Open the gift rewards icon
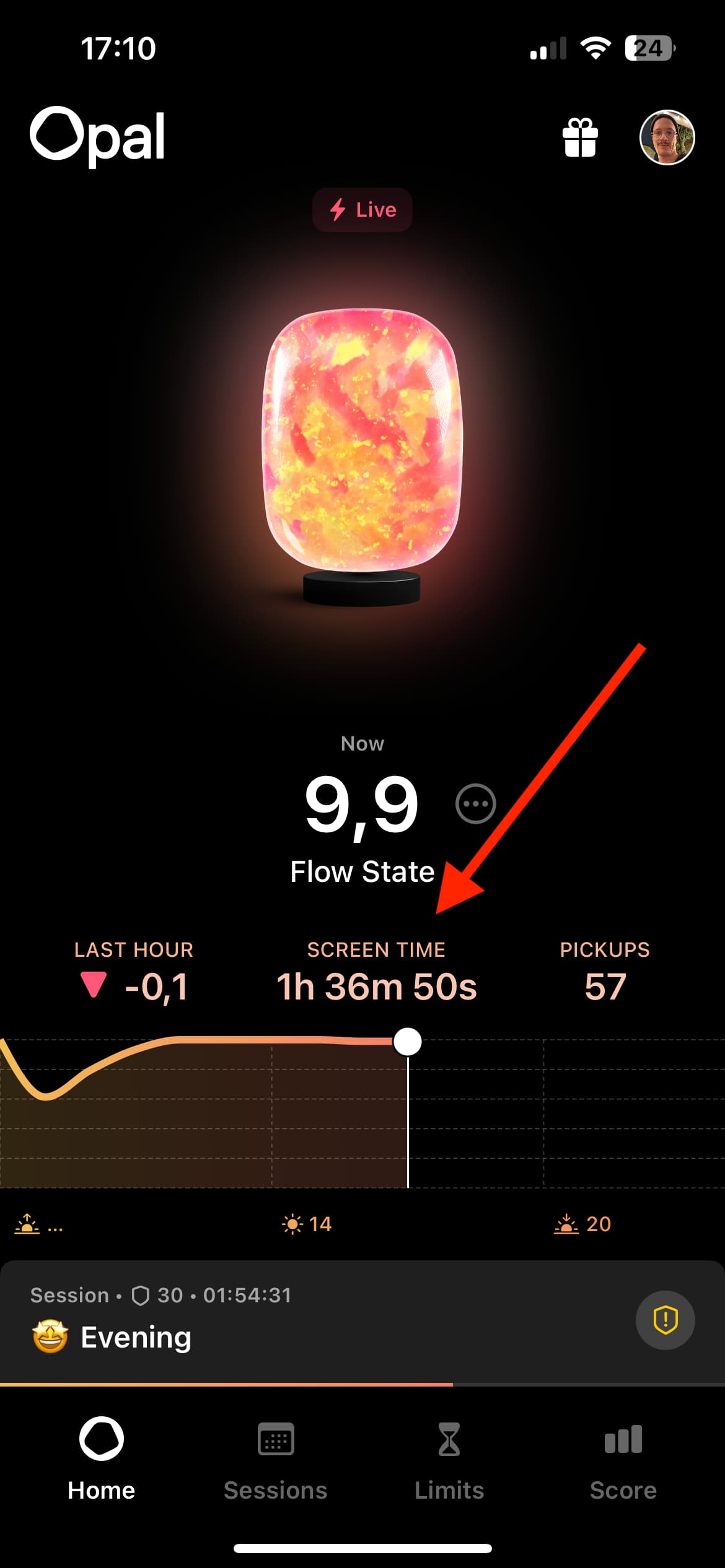 580,137
